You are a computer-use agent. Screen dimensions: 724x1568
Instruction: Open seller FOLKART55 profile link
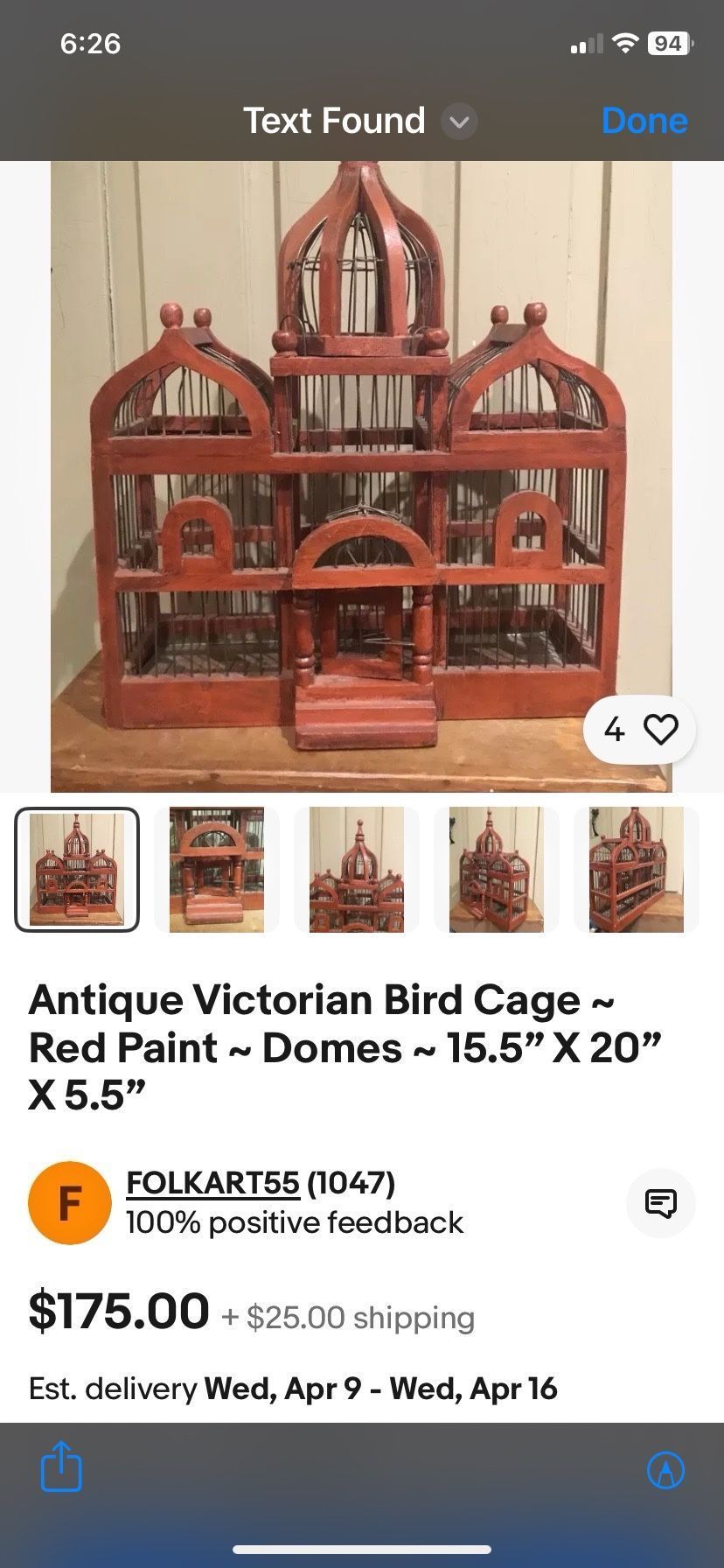pos(212,1183)
